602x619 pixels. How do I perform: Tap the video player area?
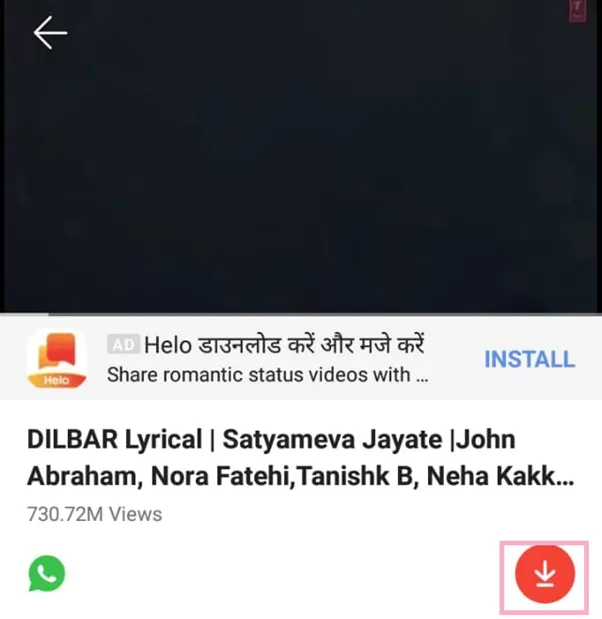click(300, 170)
